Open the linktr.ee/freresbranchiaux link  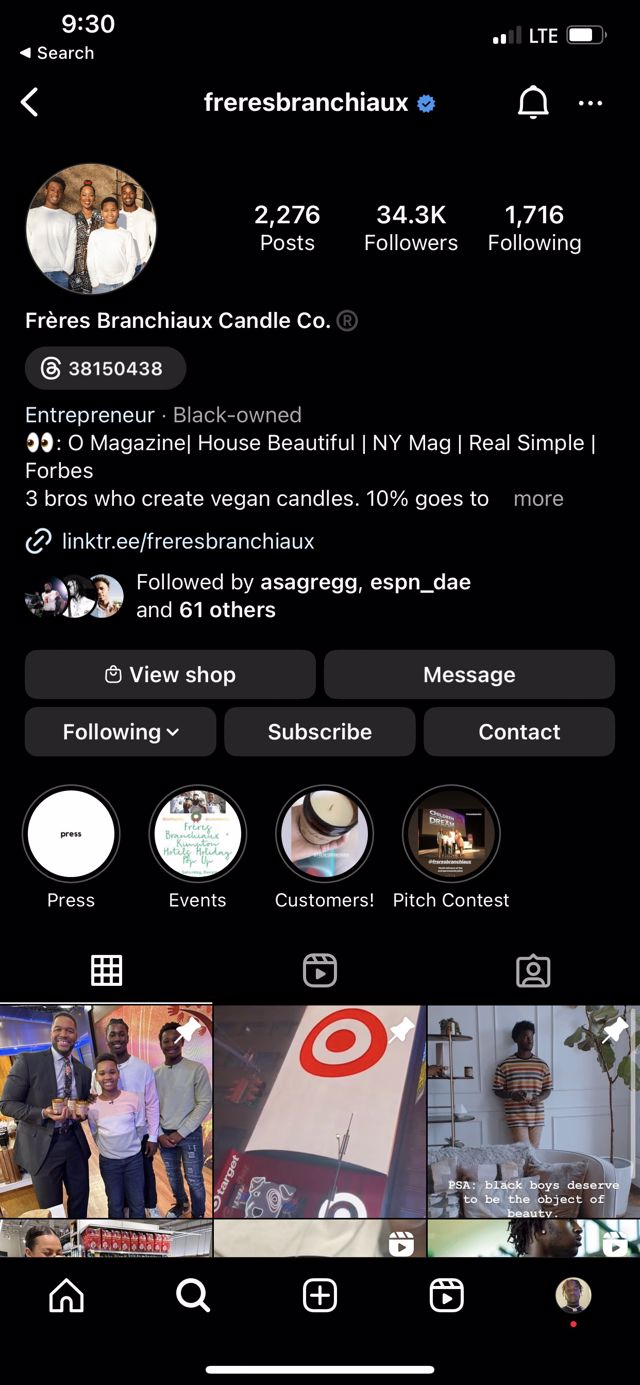[188, 542]
